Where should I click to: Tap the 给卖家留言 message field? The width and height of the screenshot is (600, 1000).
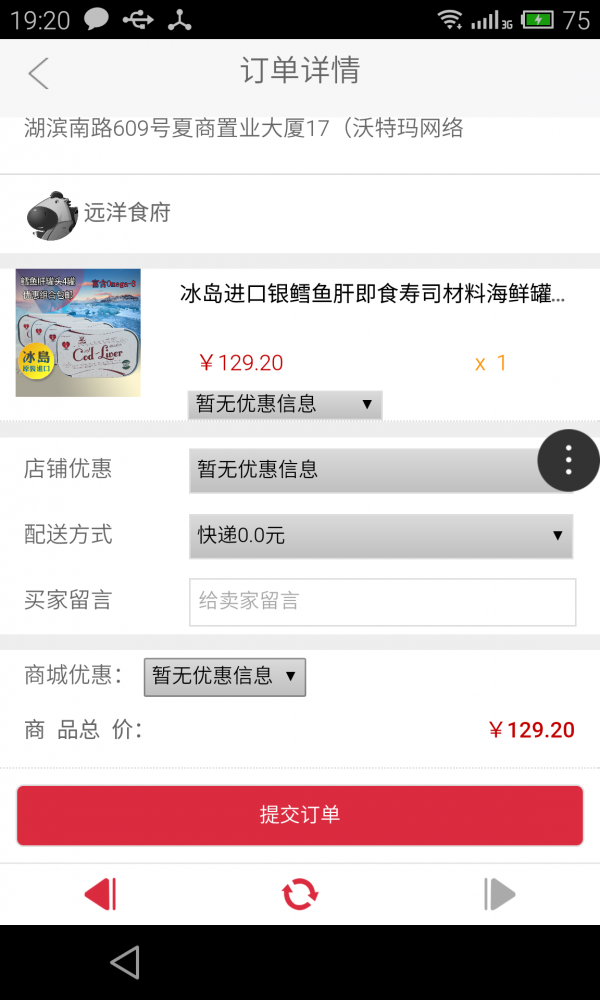[382, 602]
